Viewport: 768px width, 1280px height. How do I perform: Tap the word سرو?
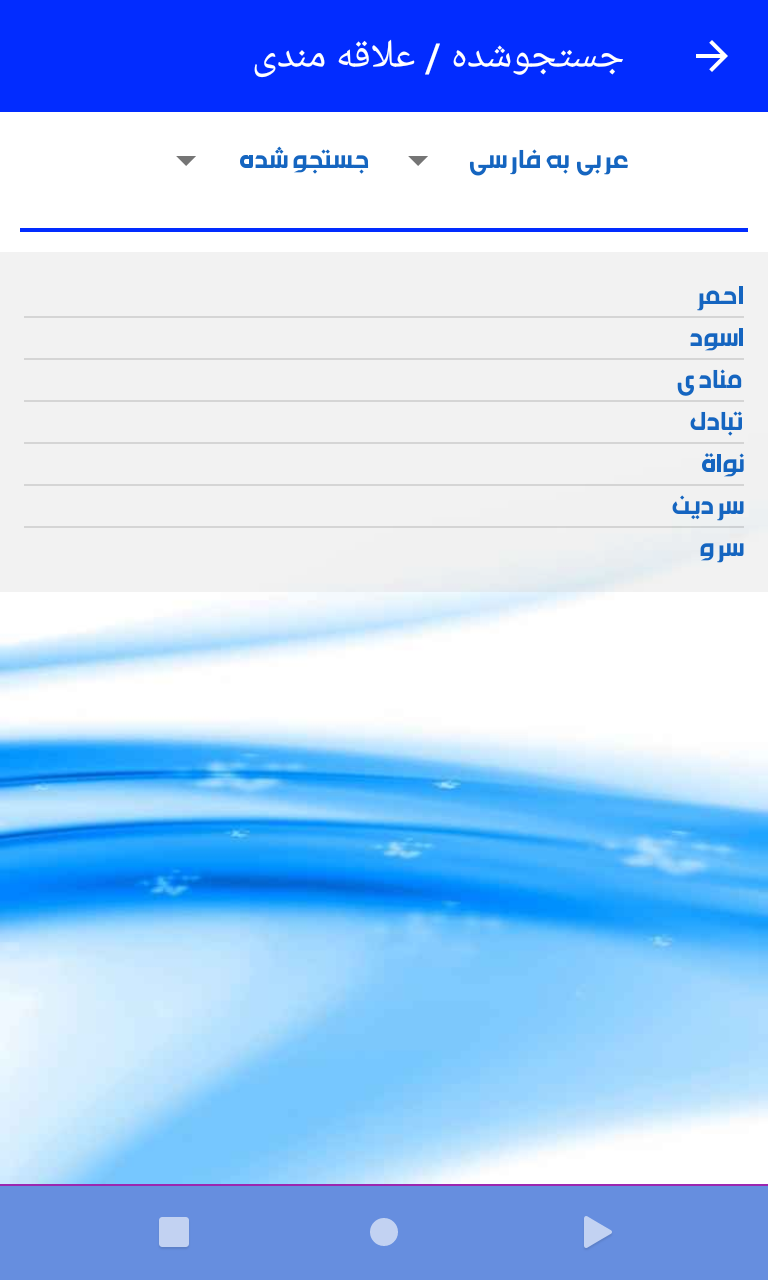coord(384,548)
